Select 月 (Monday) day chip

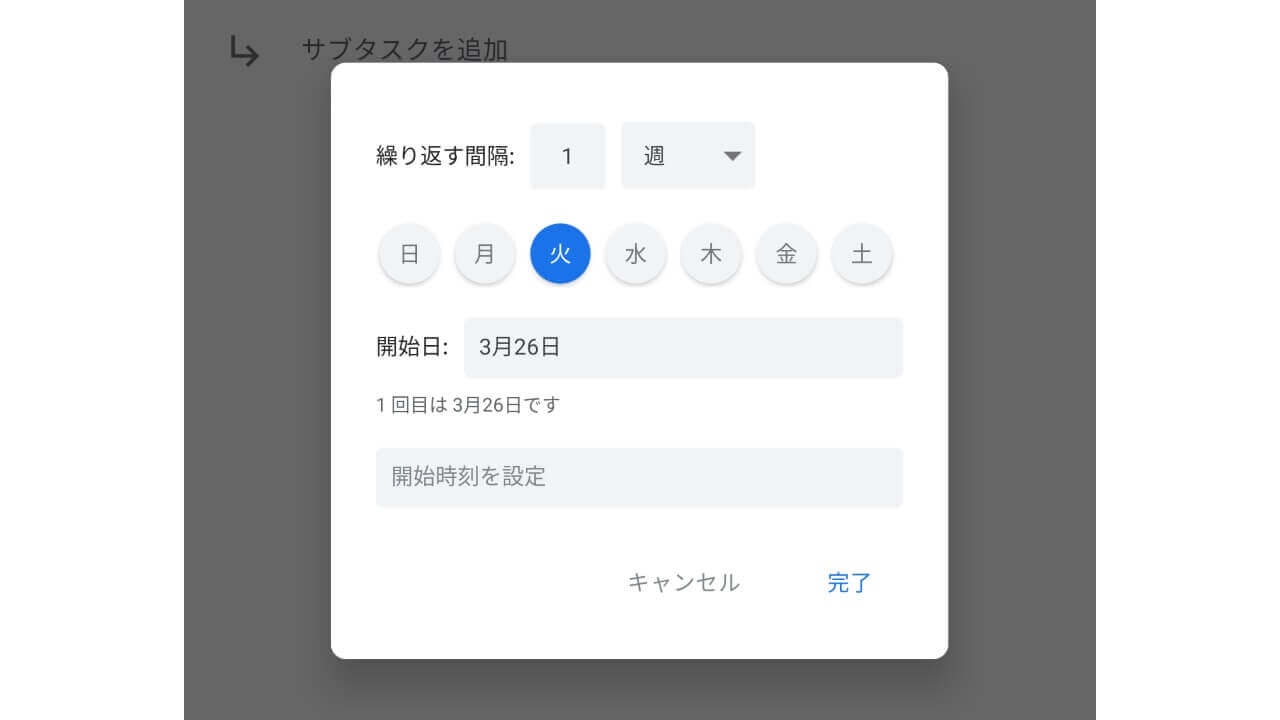coord(485,254)
